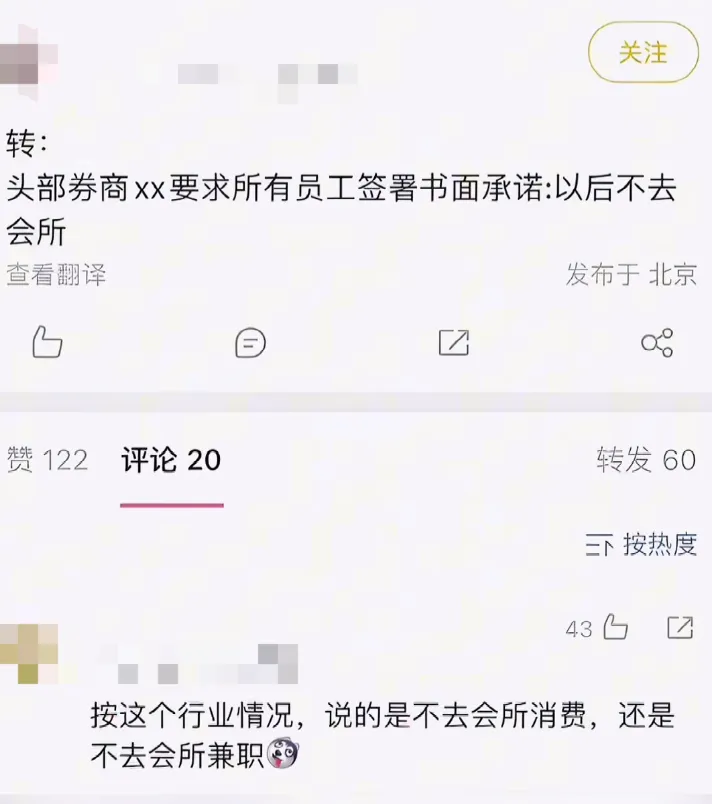Image resolution: width=712 pixels, height=804 pixels.
Task: Open the post author's avatar
Action: 28,55
